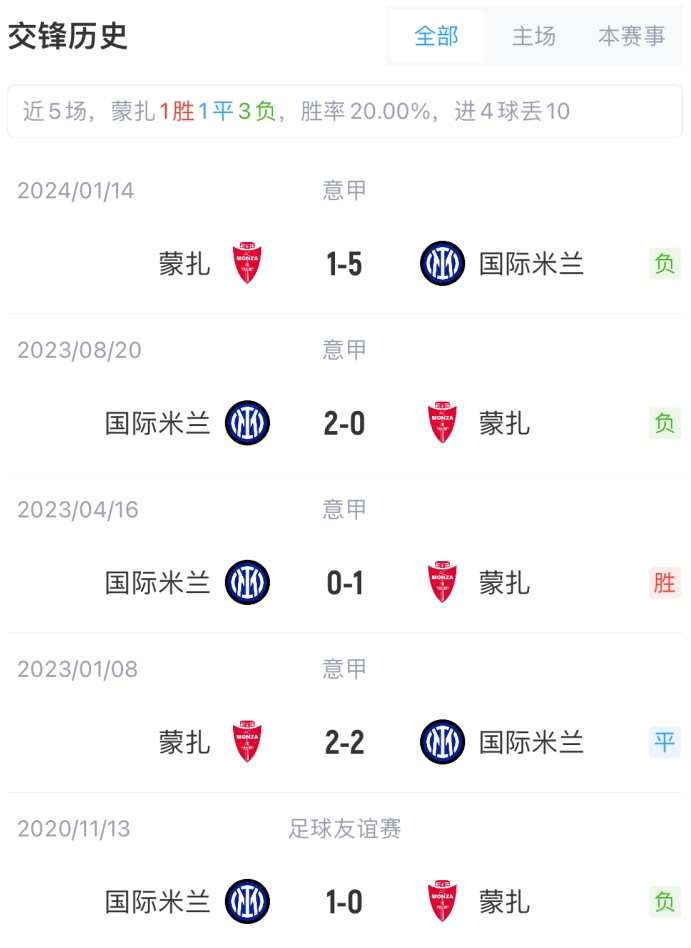The height and width of the screenshot is (948, 691).
Task: Switch to the 主场 tab
Action: 533,37
